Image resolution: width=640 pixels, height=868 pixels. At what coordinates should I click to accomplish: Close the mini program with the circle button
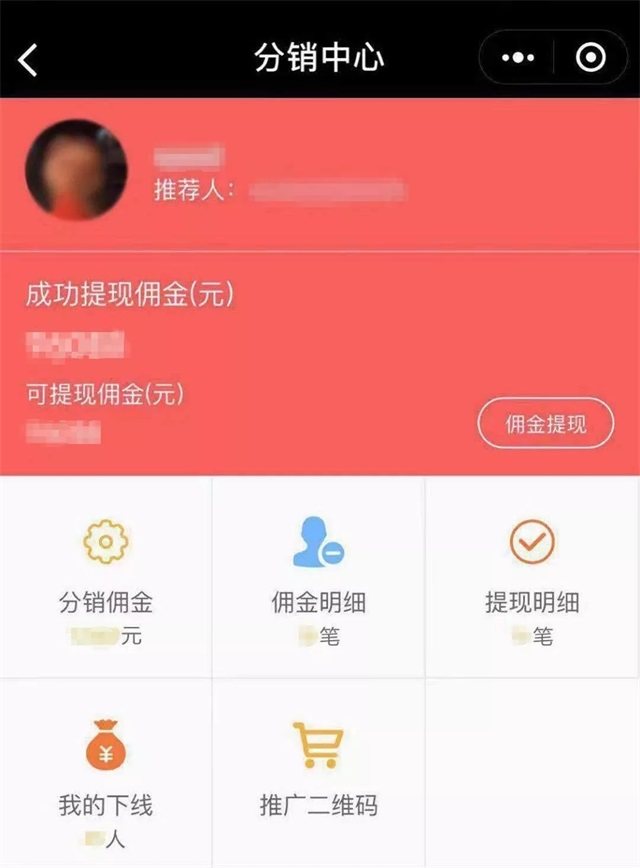tap(591, 59)
